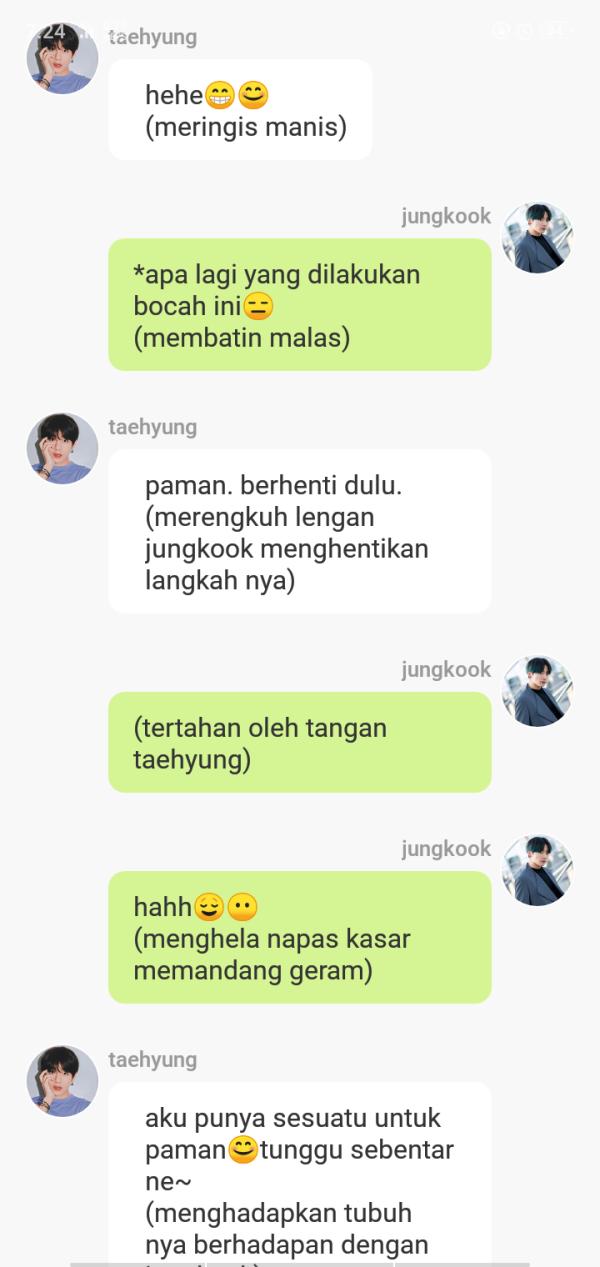The height and width of the screenshot is (1267, 600).
Task: Tap jungkook's avatar above the "hahh" message
Action: [x=537, y=870]
